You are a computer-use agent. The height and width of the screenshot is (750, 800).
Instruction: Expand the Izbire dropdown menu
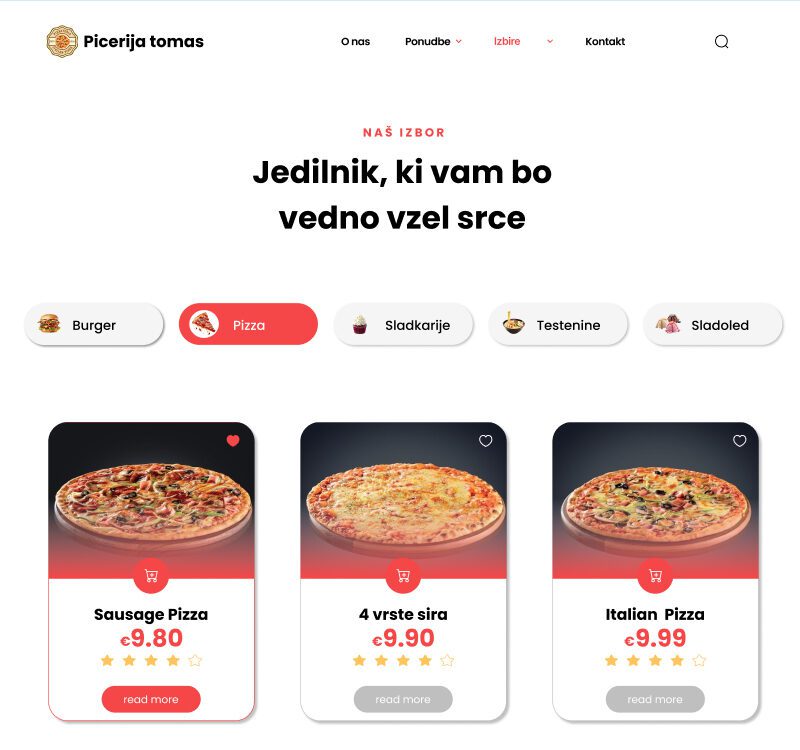click(x=549, y=42)
